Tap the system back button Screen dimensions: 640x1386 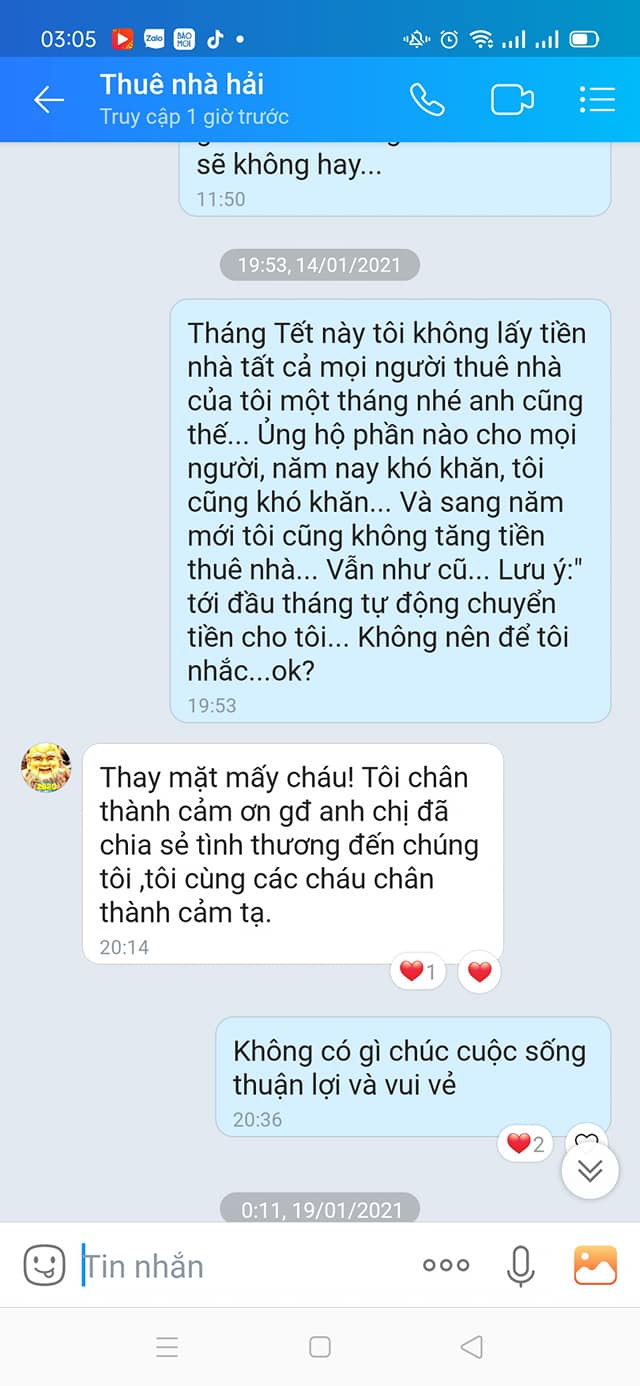[471, 1347]
